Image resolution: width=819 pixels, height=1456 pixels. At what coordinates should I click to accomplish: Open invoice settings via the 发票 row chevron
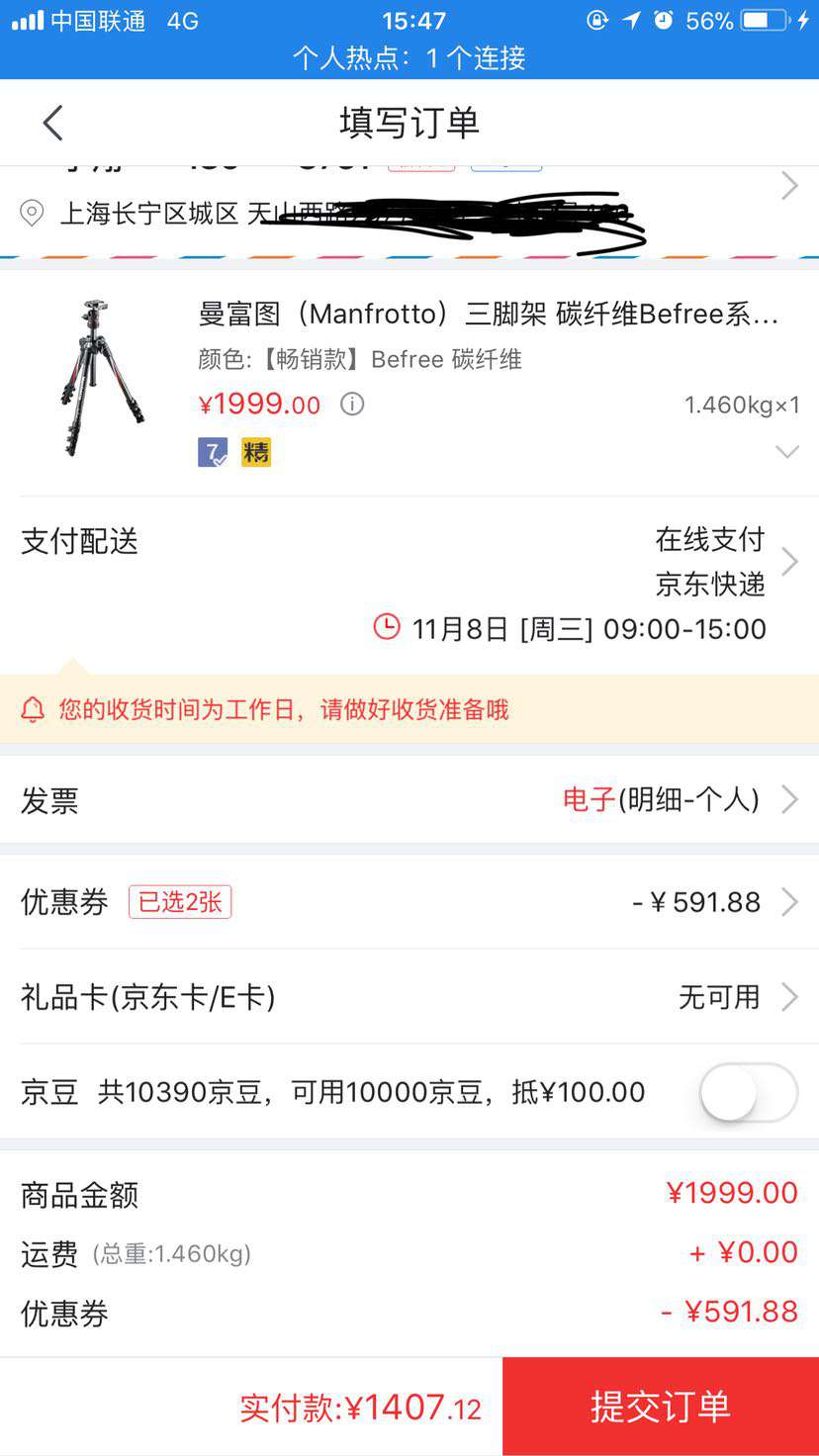(x=788, y=799)
